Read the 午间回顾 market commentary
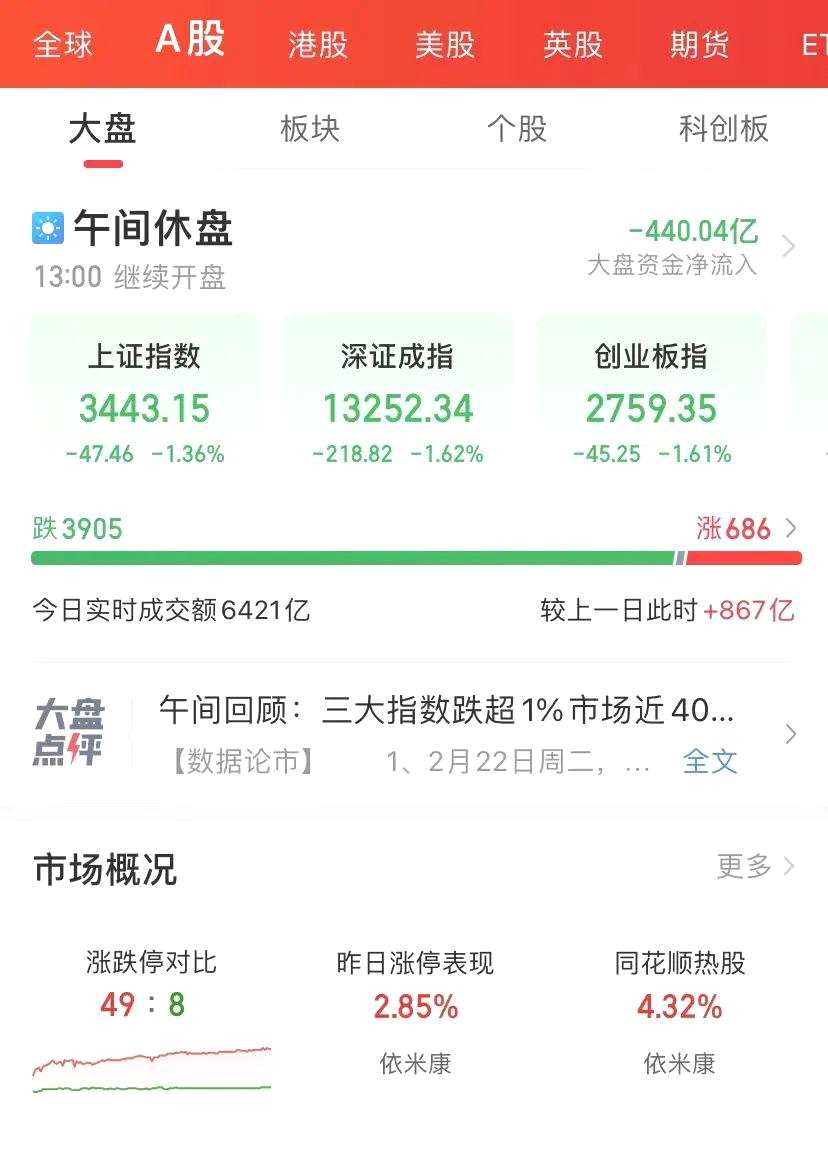This screenshot has height=1155, width=828. tap(445, 712)
